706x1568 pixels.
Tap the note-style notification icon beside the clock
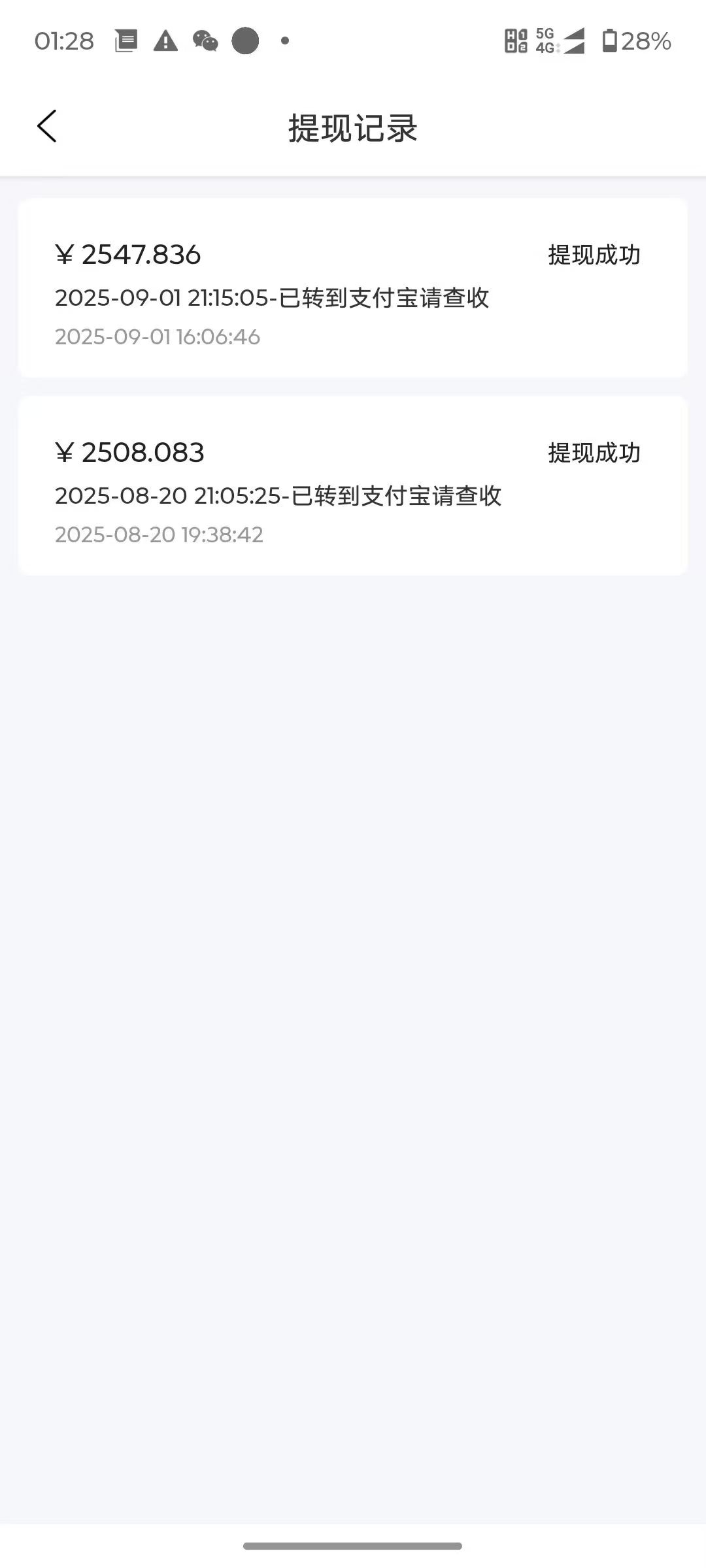coord(126,42)
